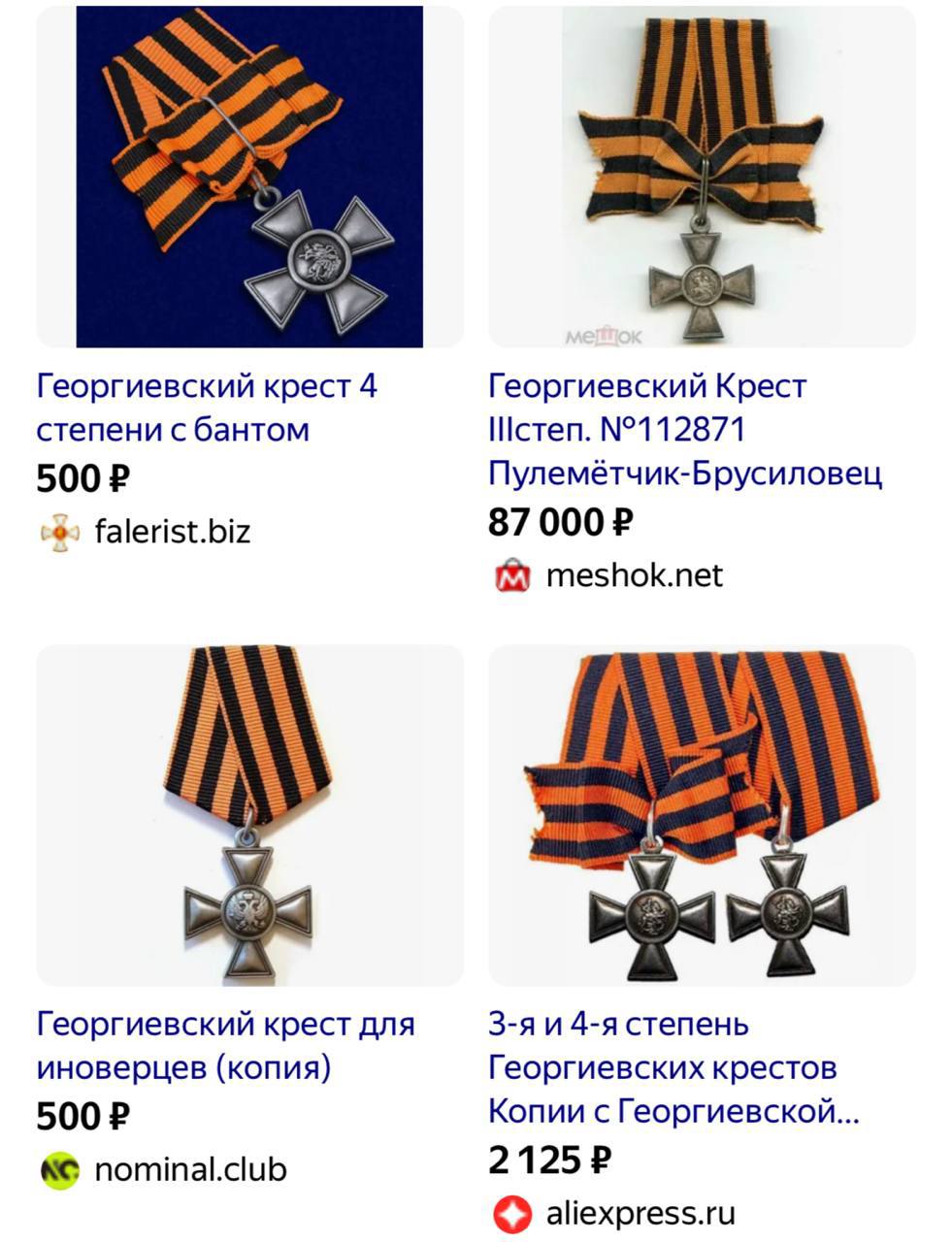This screenshot has height=1242, width=952.
Task: Open the product image of the 4th-degree cross with bow
Action: pyautogui.click(x=249, y=177)
